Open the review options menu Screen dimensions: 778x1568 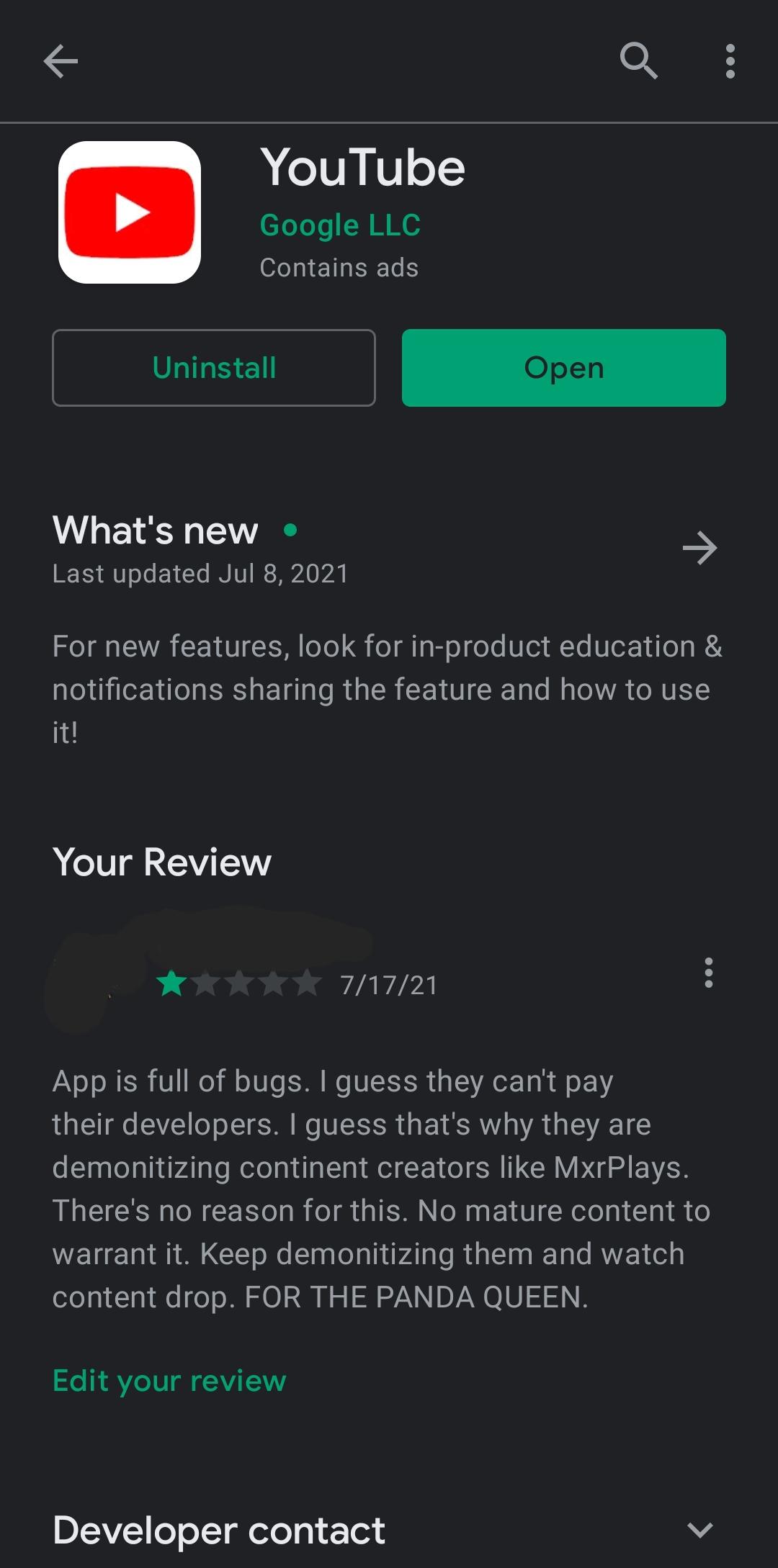(x=708, y=973)
